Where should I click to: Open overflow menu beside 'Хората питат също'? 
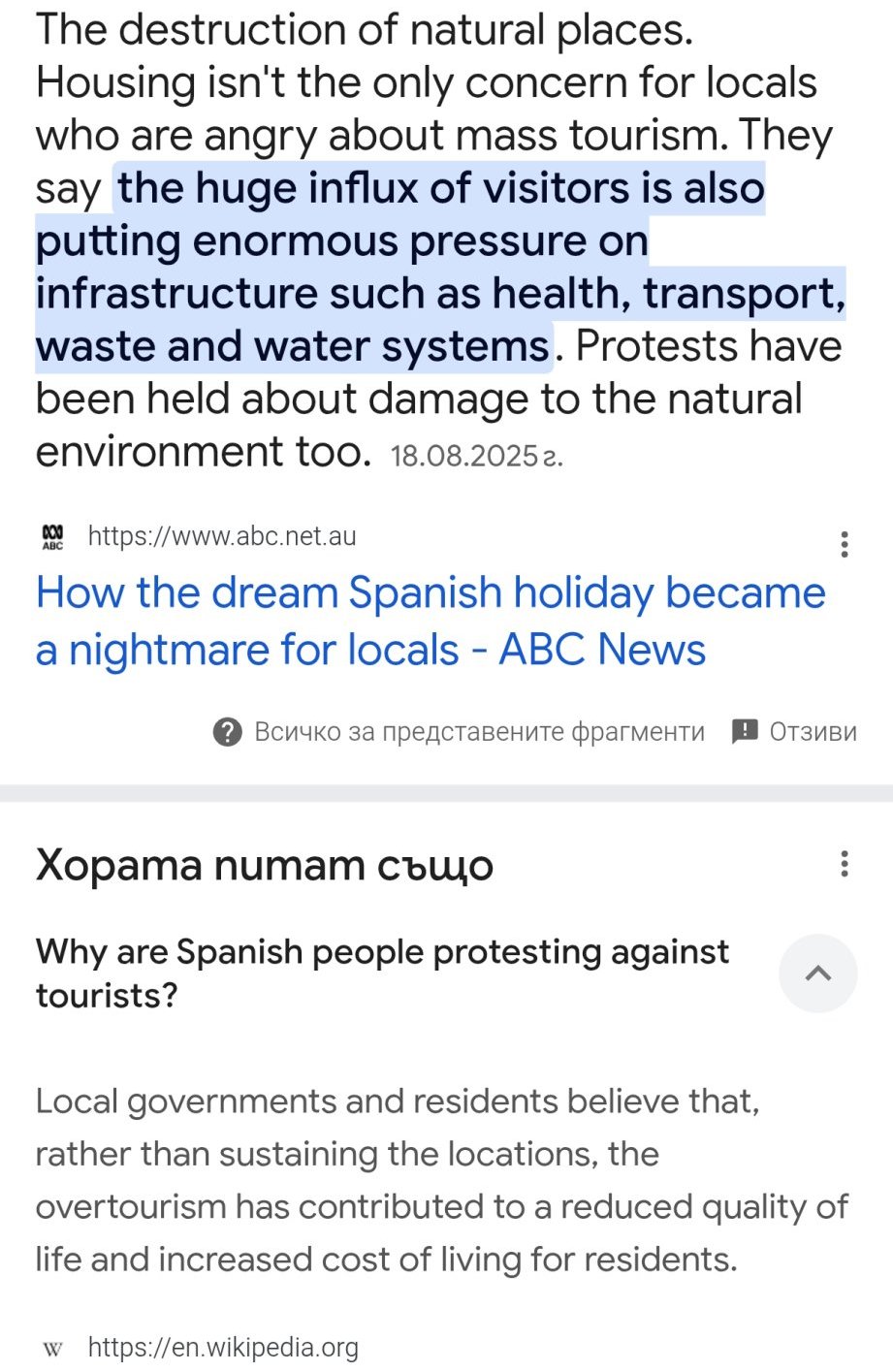pos(845,864)
